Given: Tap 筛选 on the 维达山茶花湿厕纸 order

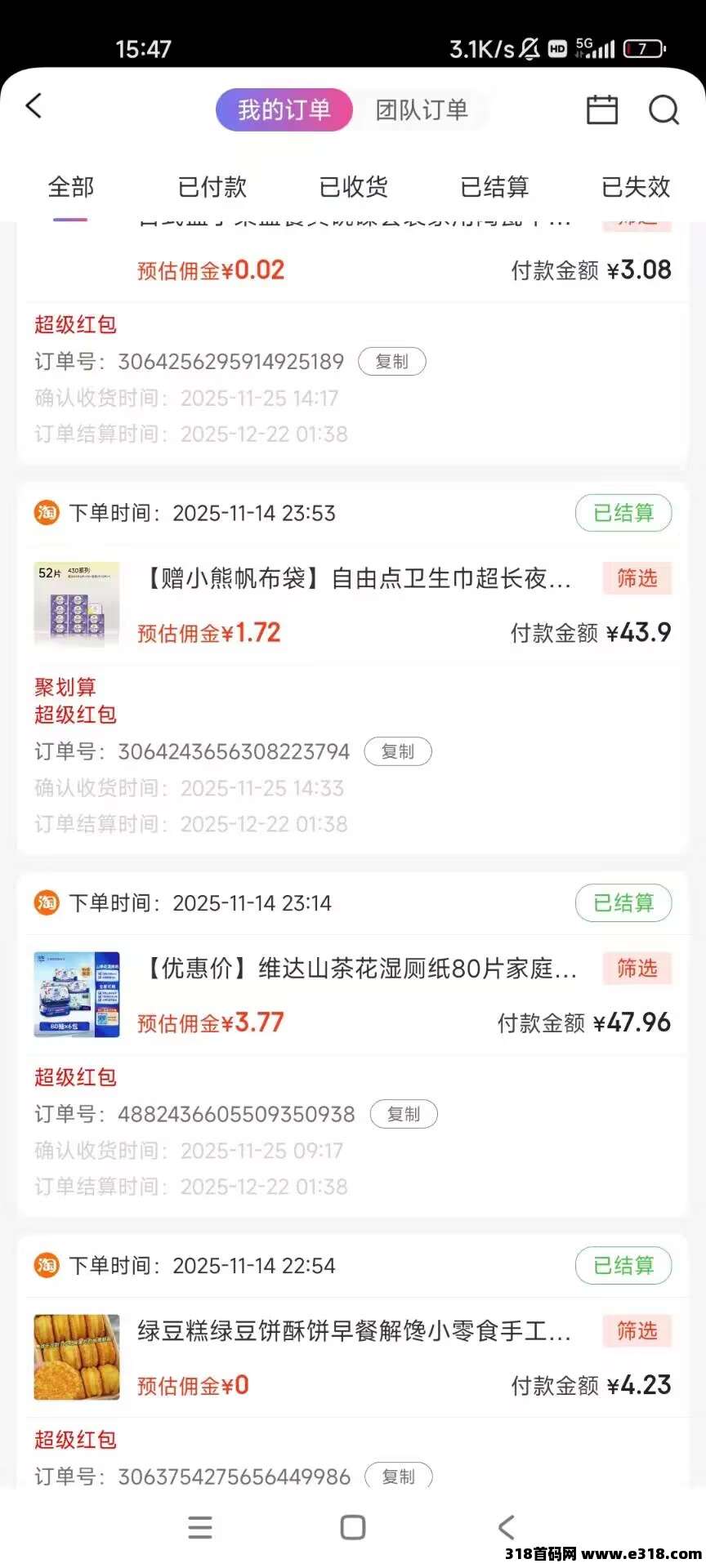Looking at the screenshot, I should 637,969.
